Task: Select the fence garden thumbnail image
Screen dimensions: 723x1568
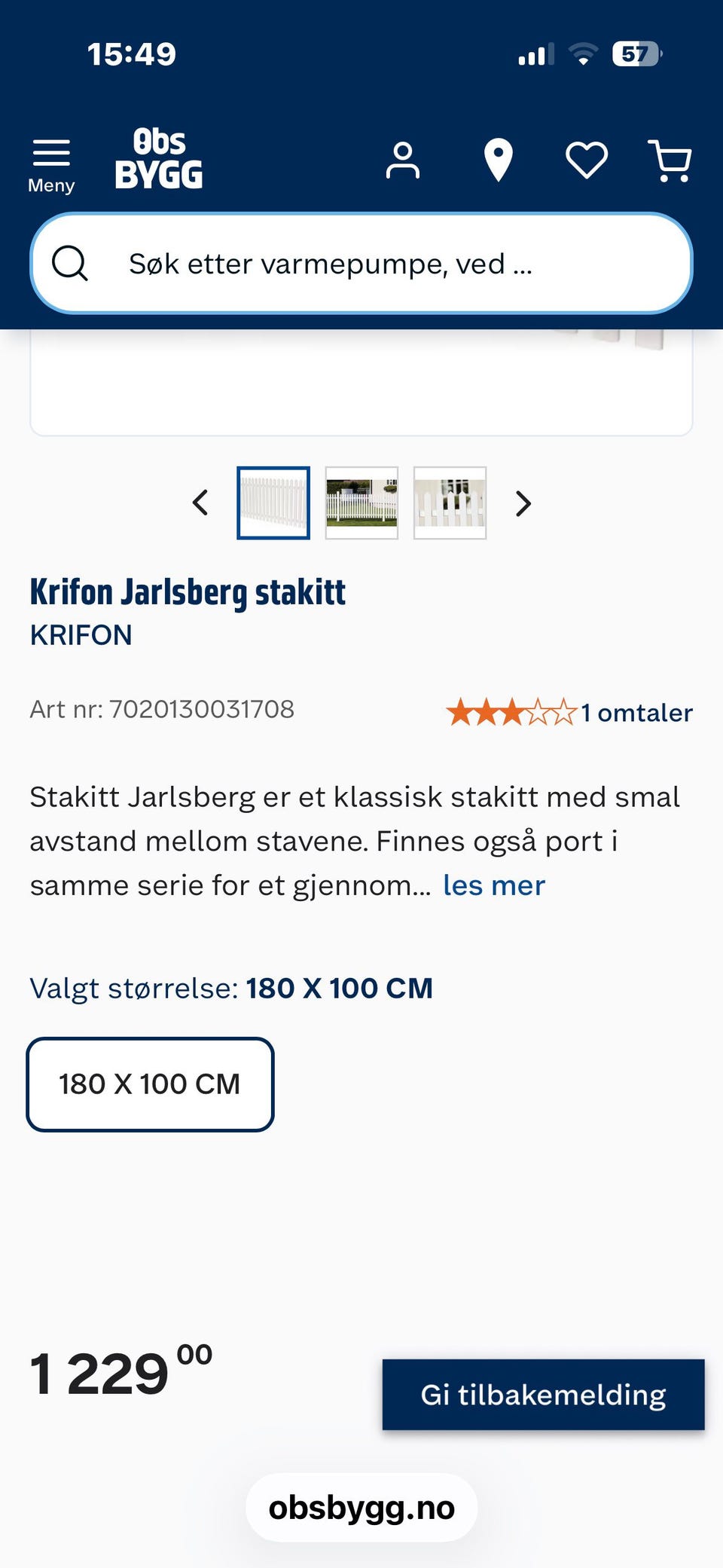Action: click(x=361, y=503)
